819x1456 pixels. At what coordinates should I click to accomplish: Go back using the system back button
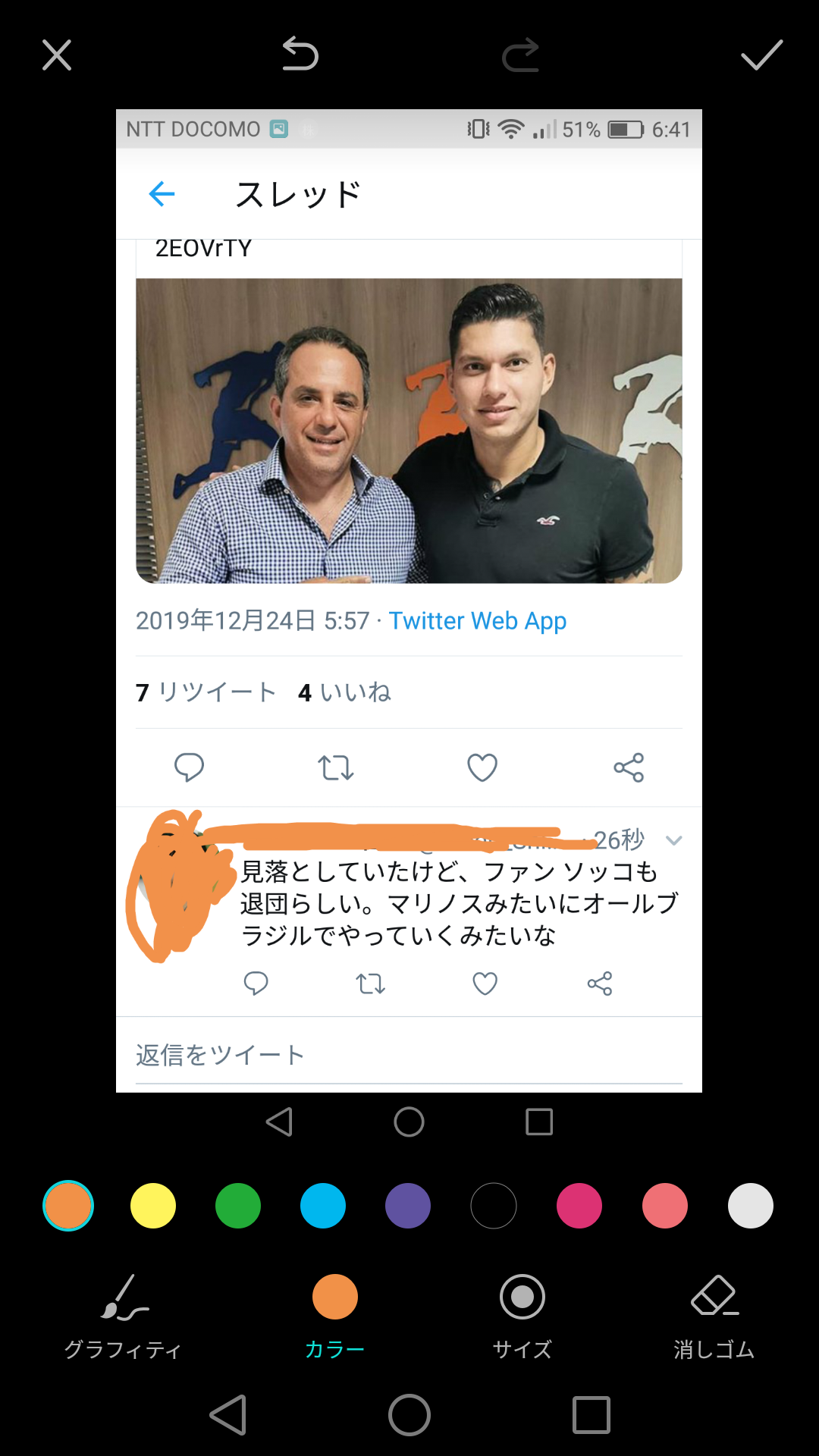(227, 1415)
